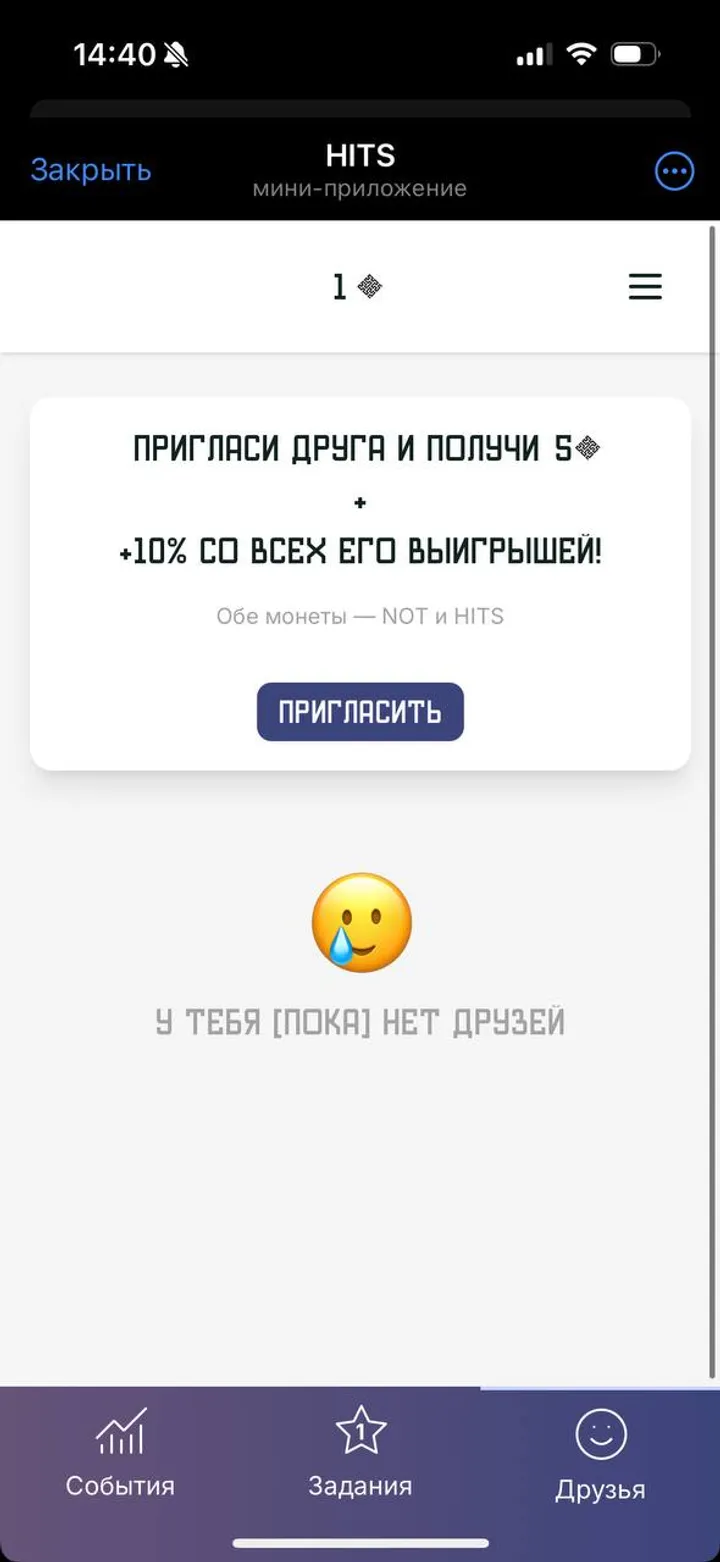Tap the Друзья smiley icon
The width and height of the screenshot is (720, 1562).
(x=601, y=1434)
